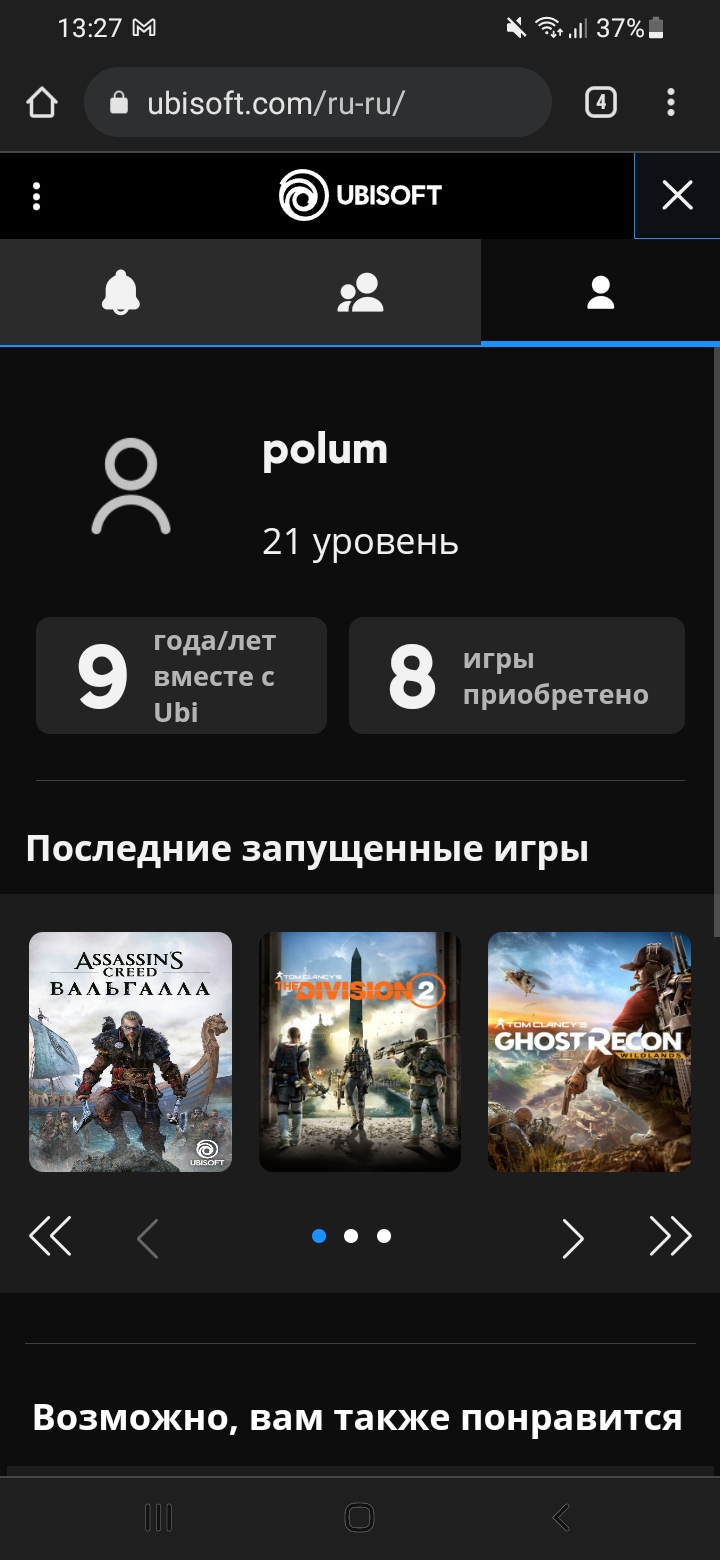Open the recent apps view
The image size is (720, 1560).
158,1517
